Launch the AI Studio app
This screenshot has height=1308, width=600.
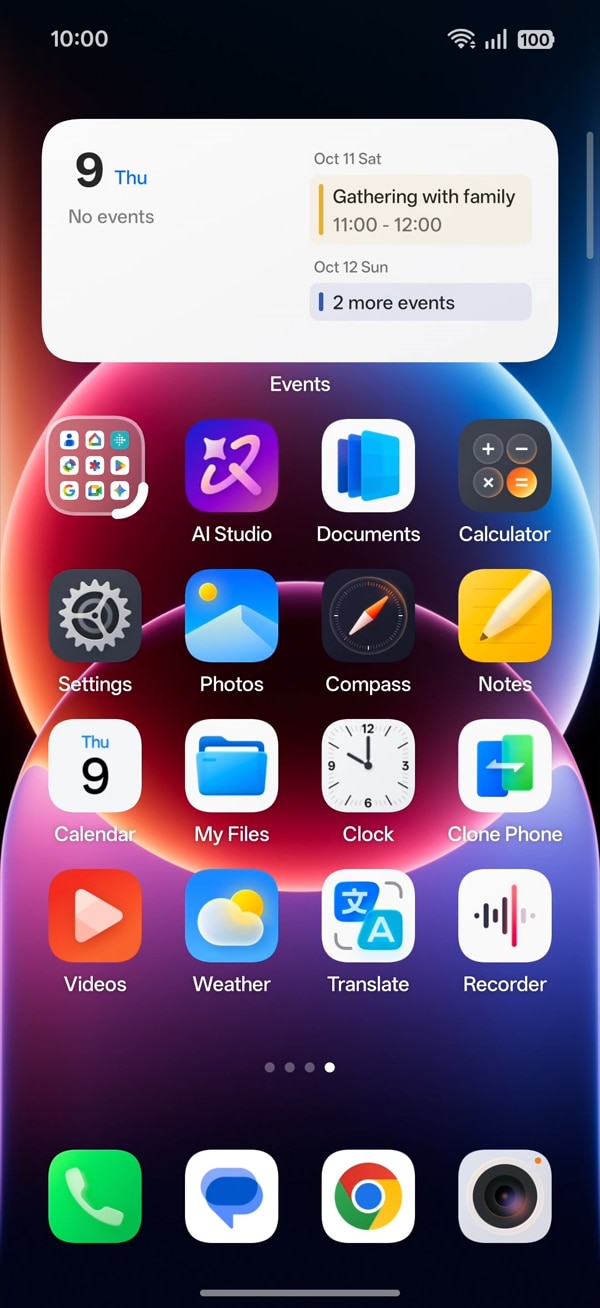click(231, 466)
